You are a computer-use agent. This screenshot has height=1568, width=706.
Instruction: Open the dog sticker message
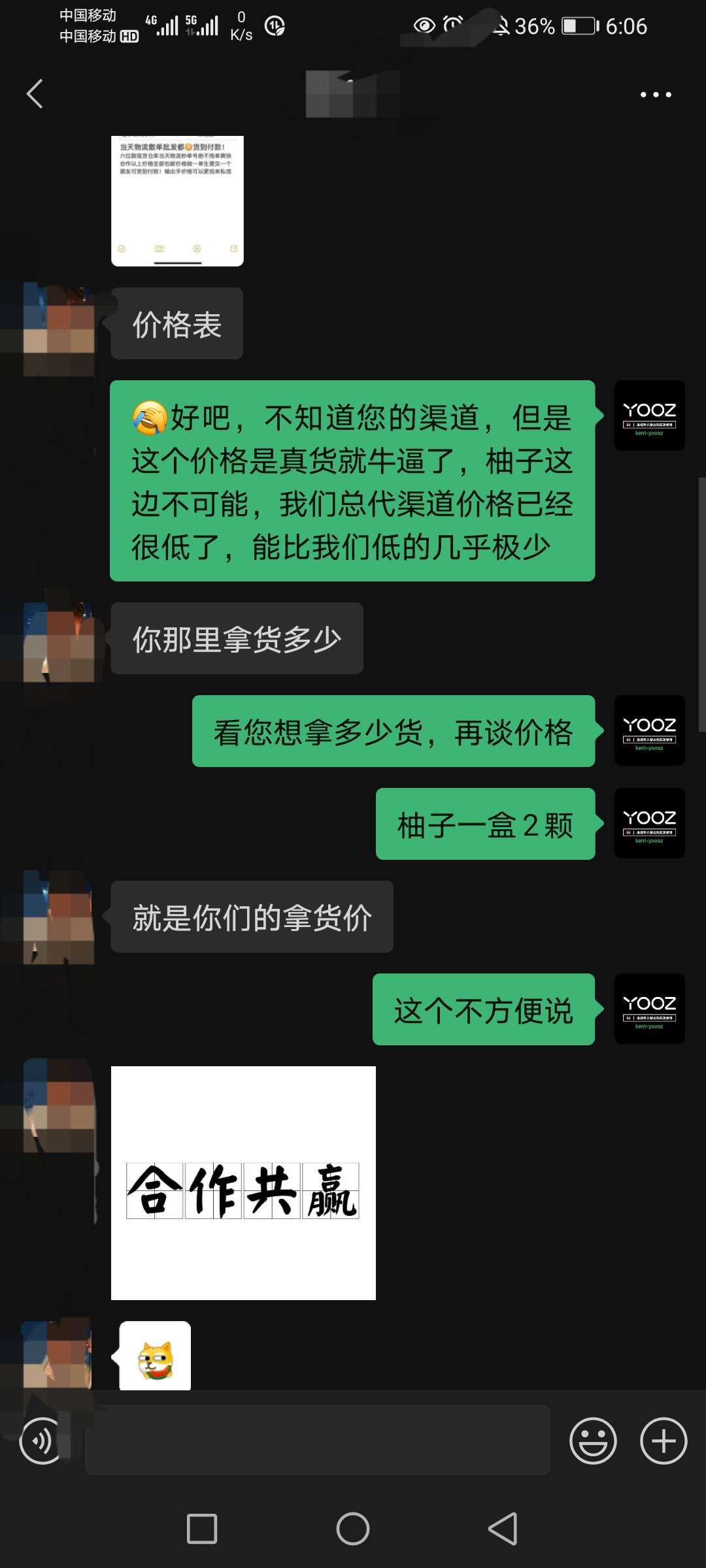click(155, 1356)
